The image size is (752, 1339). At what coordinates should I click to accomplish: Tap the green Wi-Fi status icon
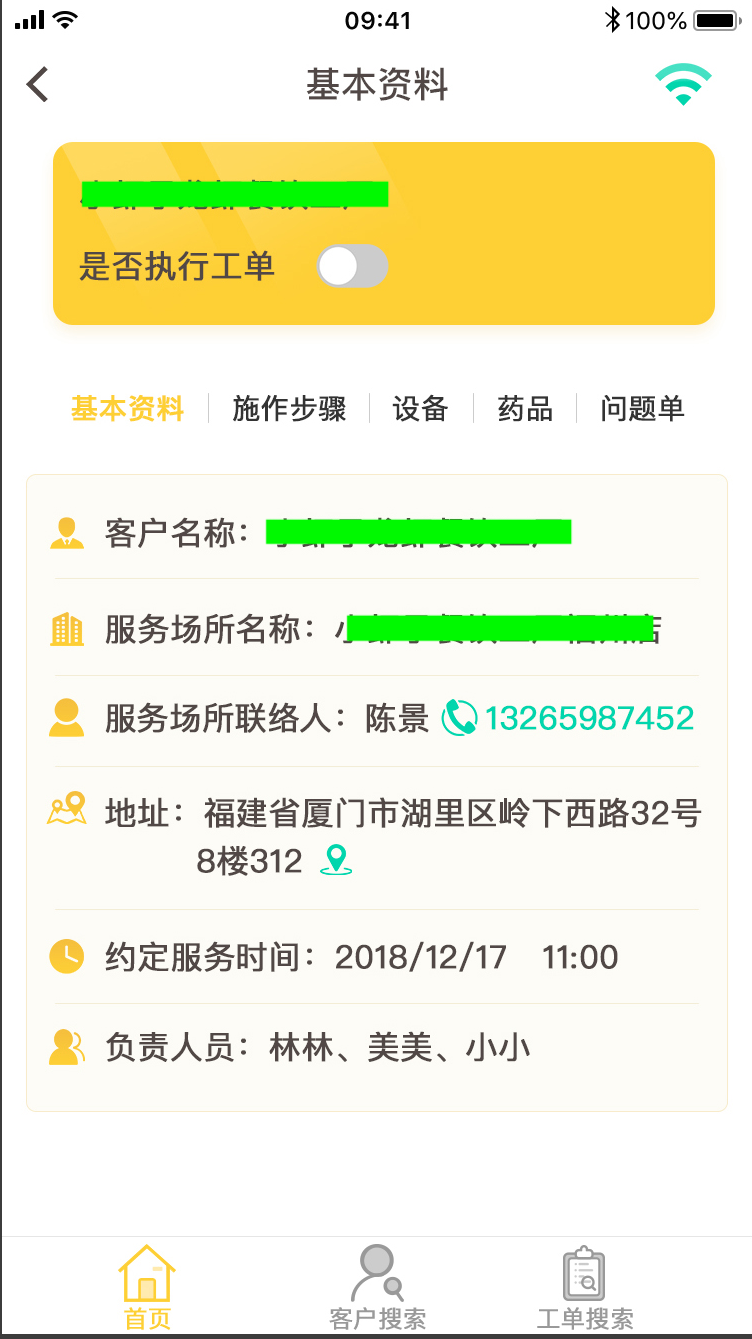tap(683, 85)
